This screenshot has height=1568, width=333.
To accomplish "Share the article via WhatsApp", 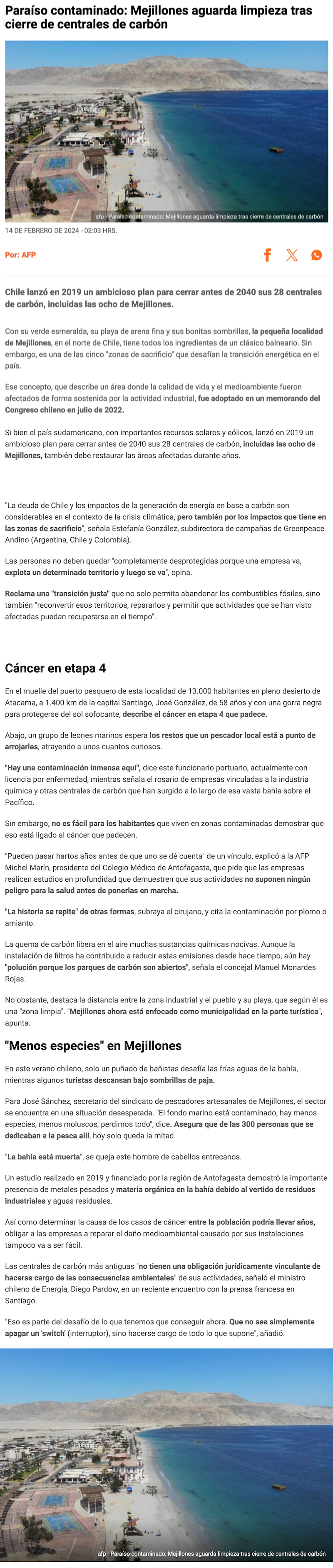I will (x=317, y=255).
